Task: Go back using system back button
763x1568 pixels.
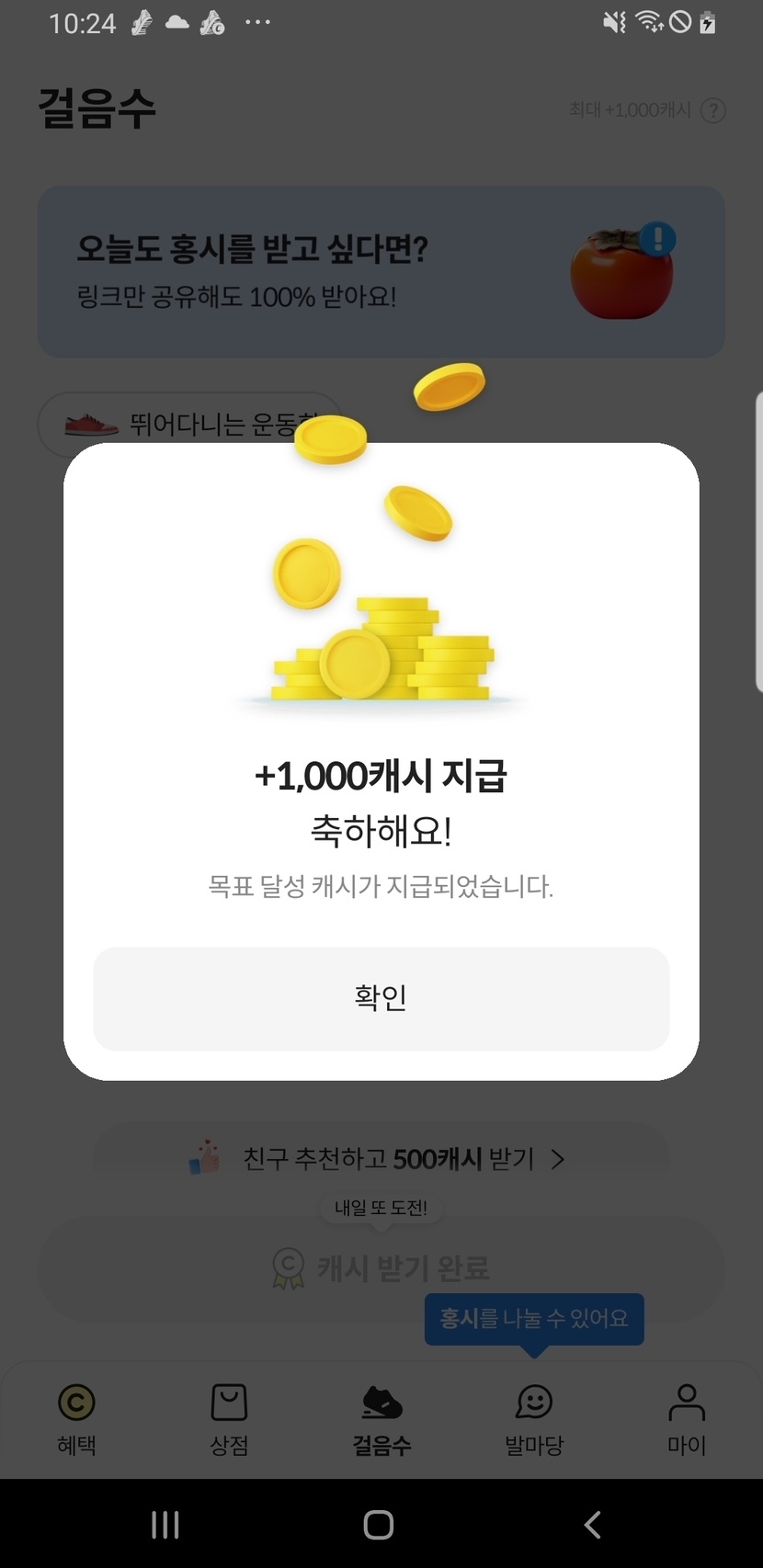Action: click(593, 1525)
